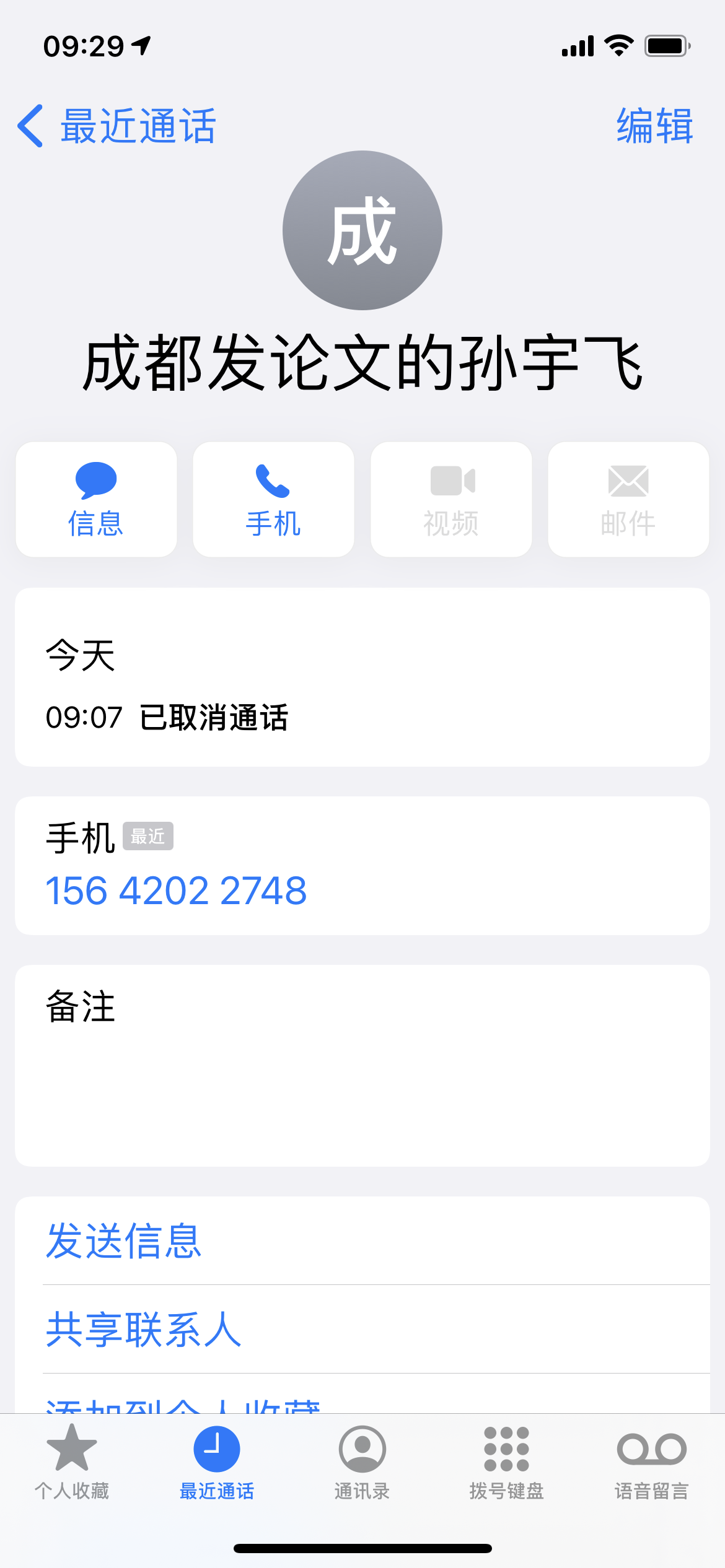Viewport: 725px width, 1568px height.
Task: Choose 共享联系人 to share contact
Action: click(x=144, y=1329)
